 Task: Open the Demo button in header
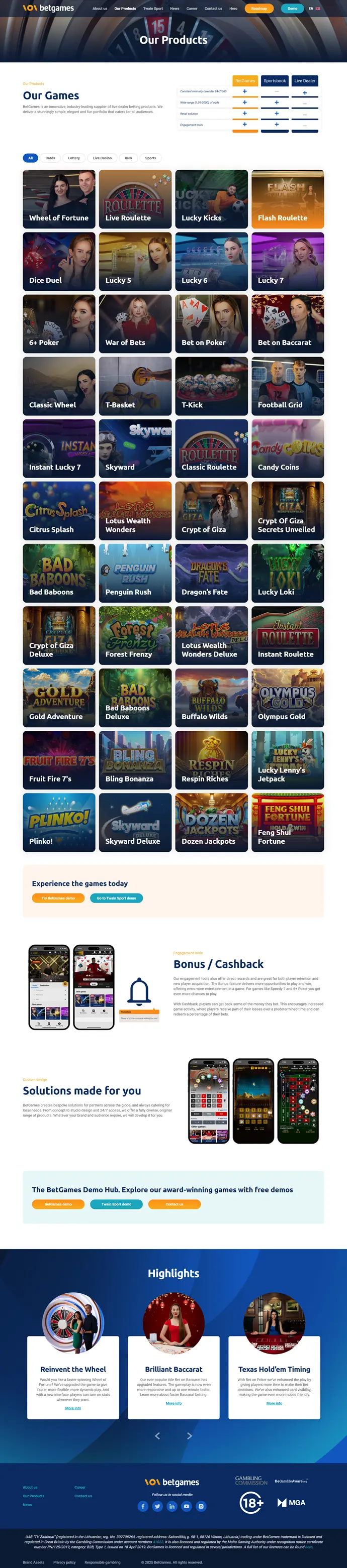pos(292,9)
